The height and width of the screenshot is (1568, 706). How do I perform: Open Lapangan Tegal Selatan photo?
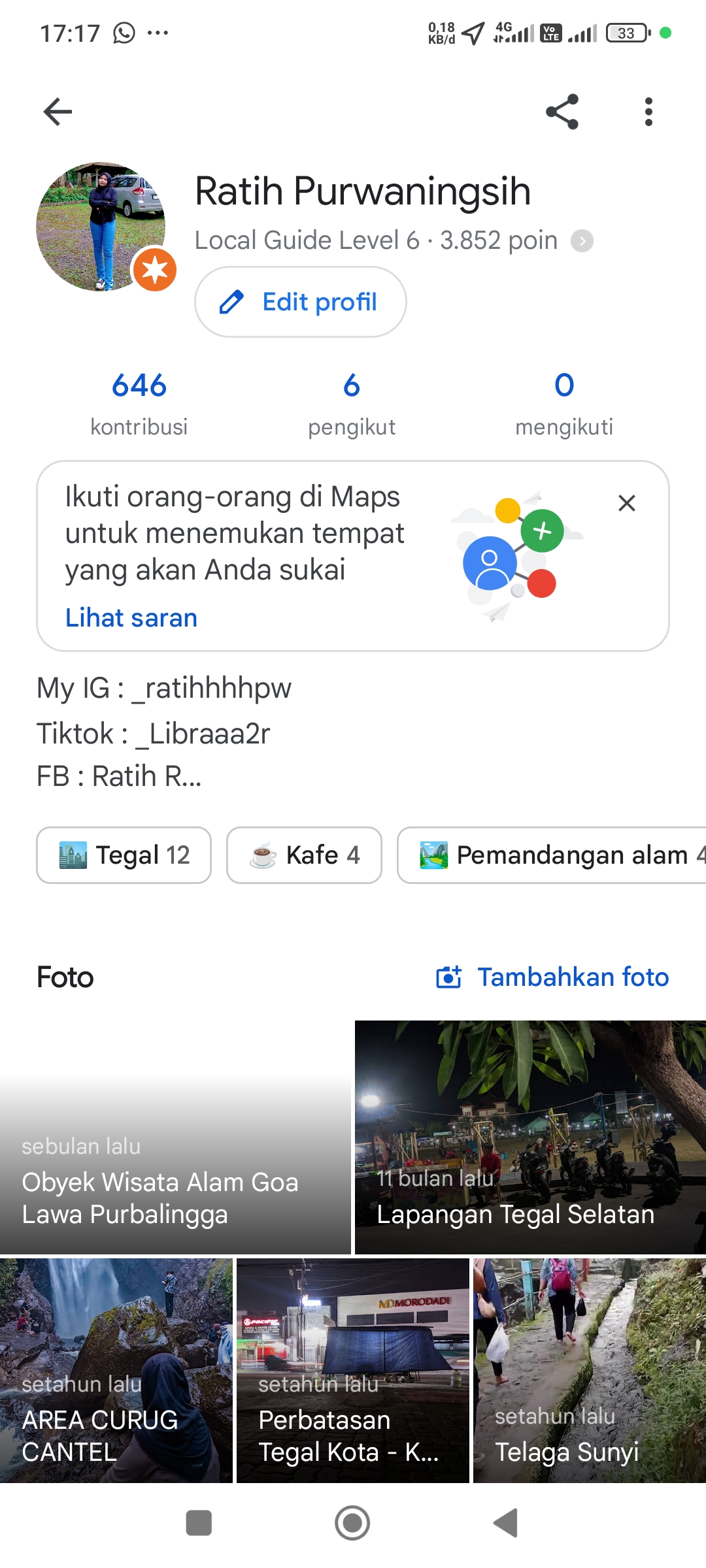click(530, 1137)
